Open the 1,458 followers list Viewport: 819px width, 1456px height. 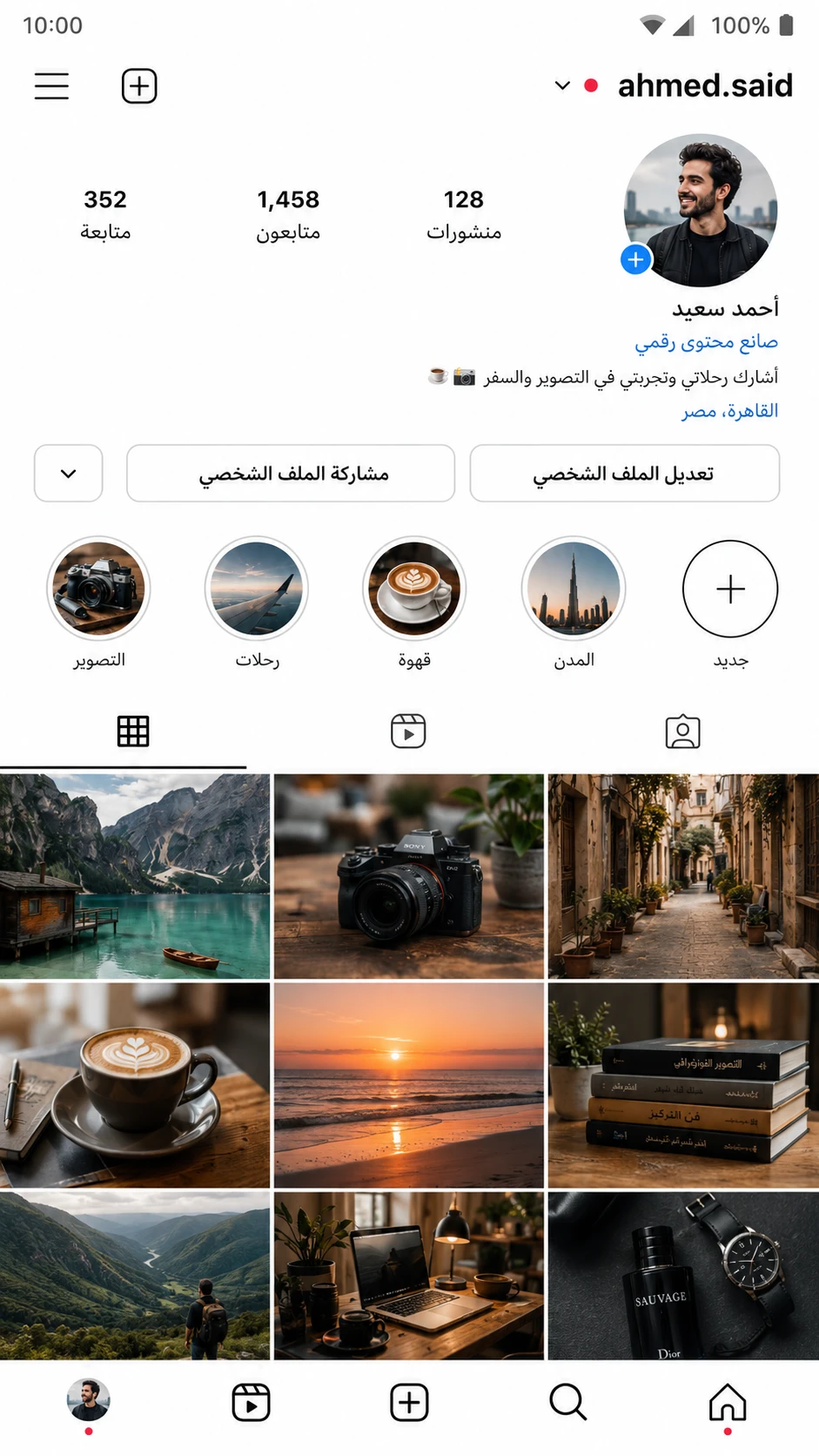pos(288,214)
